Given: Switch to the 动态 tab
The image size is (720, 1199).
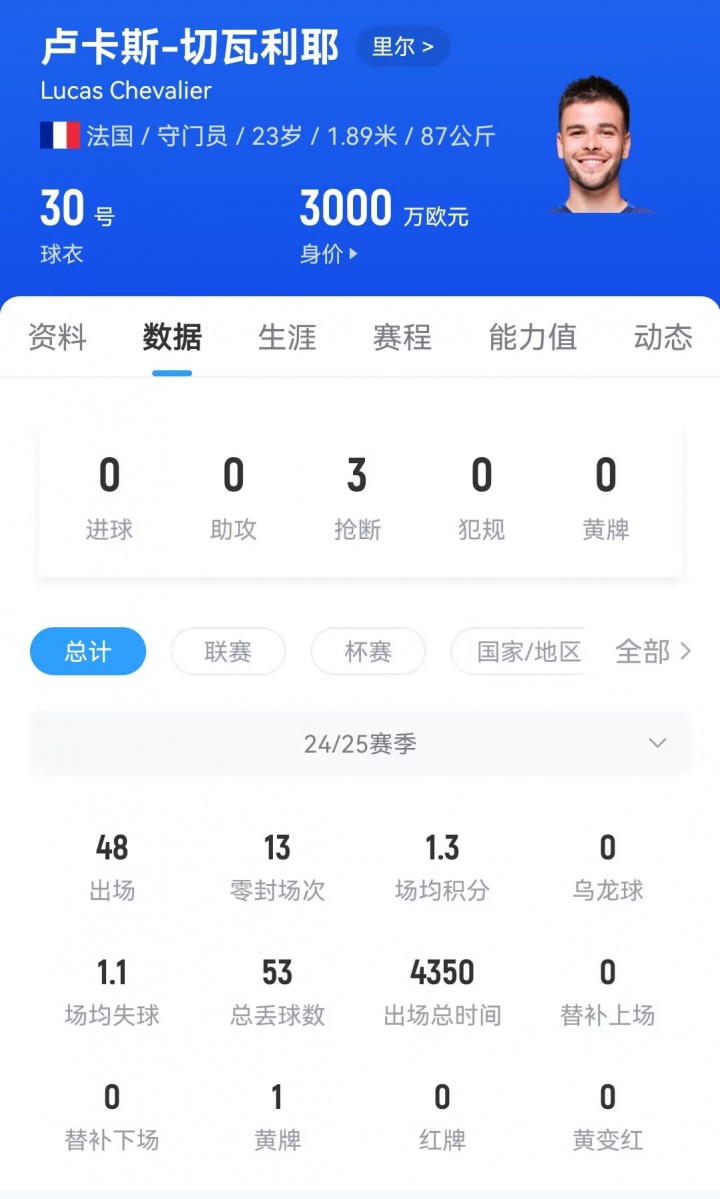Looking at the screenshot, I should (662, 337).
